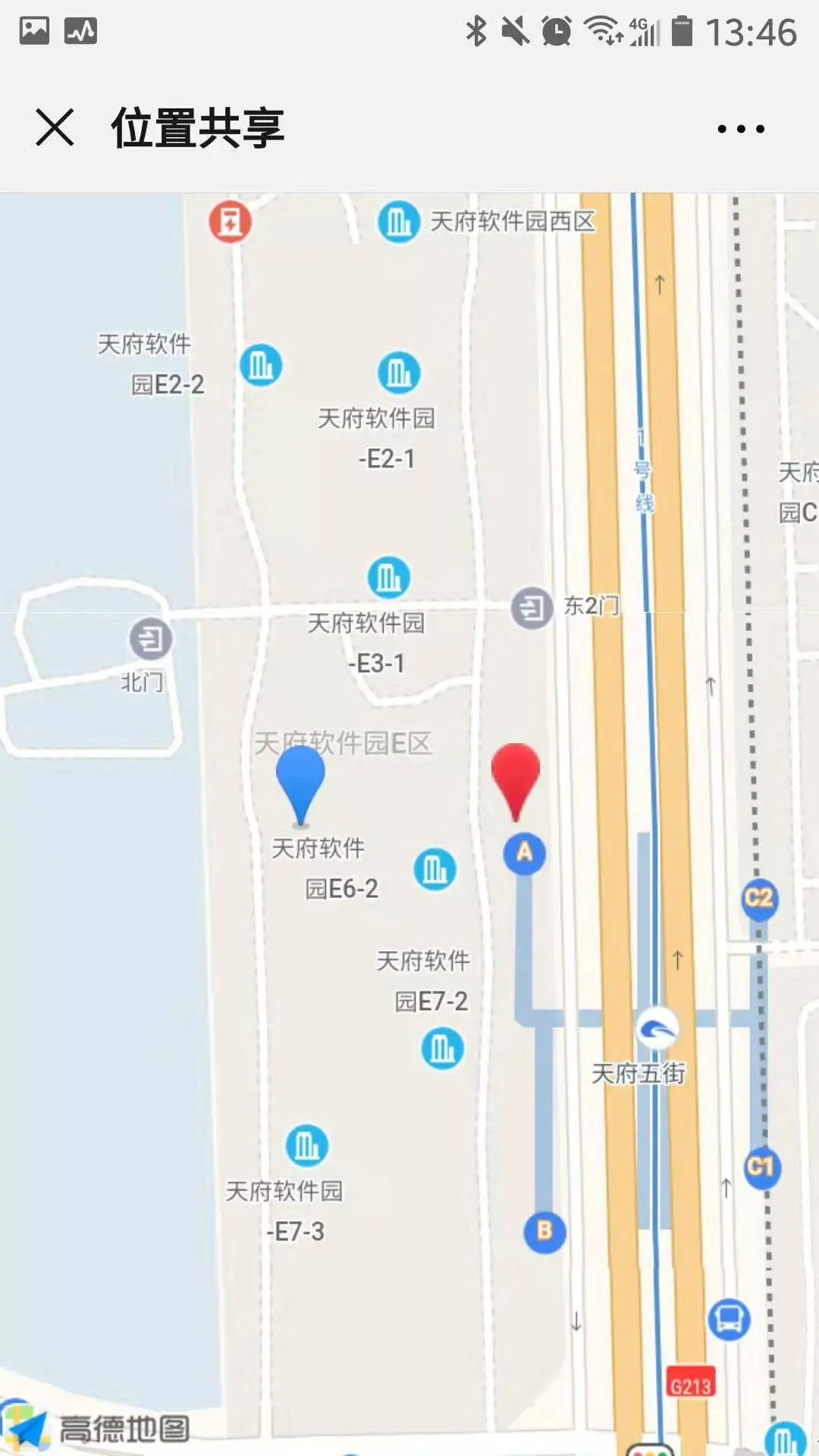This screenshot has height=1456, width=819.
Task: Open the three-dot overflow menu
Action: click(740, 129)
